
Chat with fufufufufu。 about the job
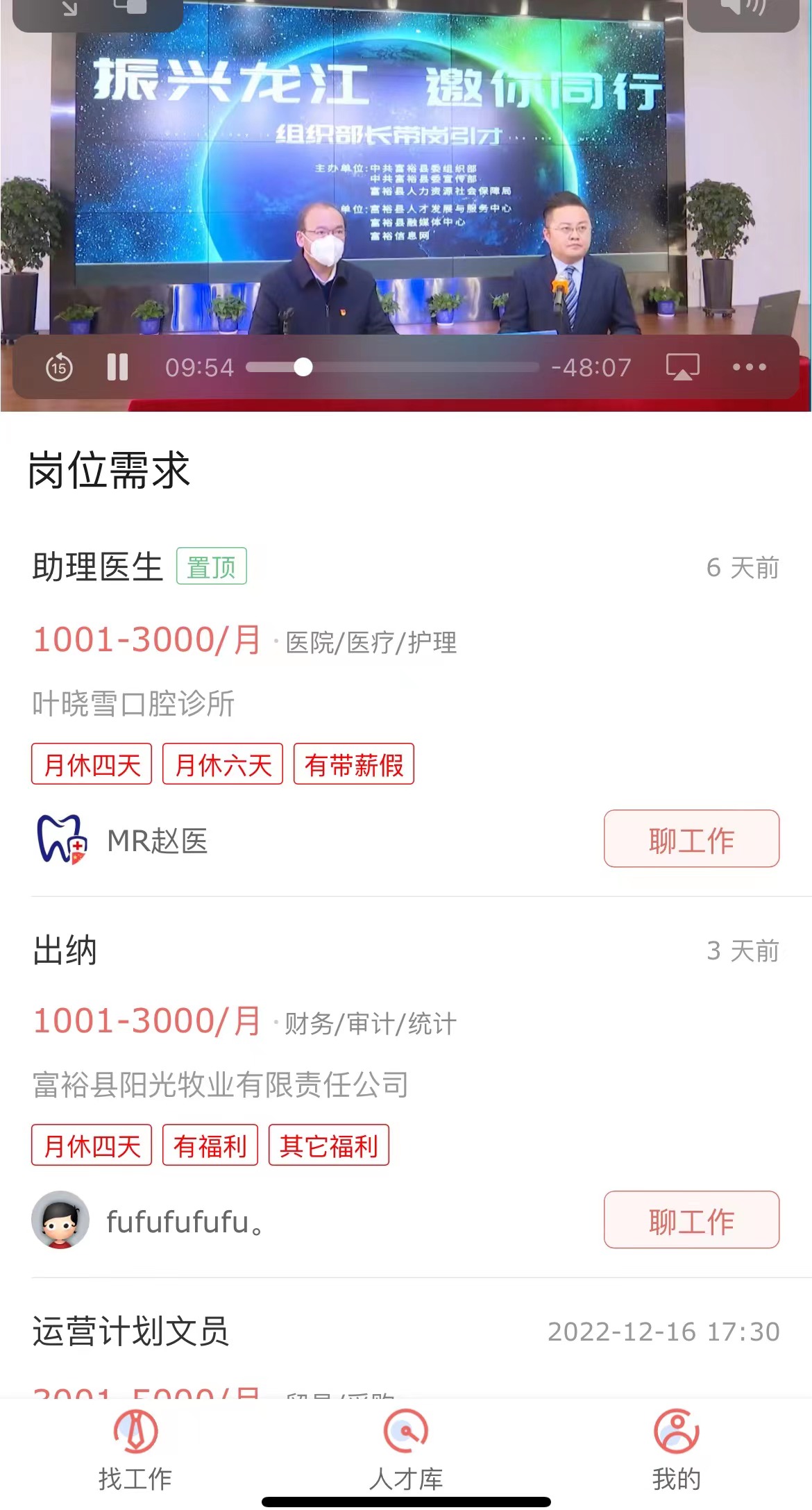pyautogui.click(x=691, y=1220)
